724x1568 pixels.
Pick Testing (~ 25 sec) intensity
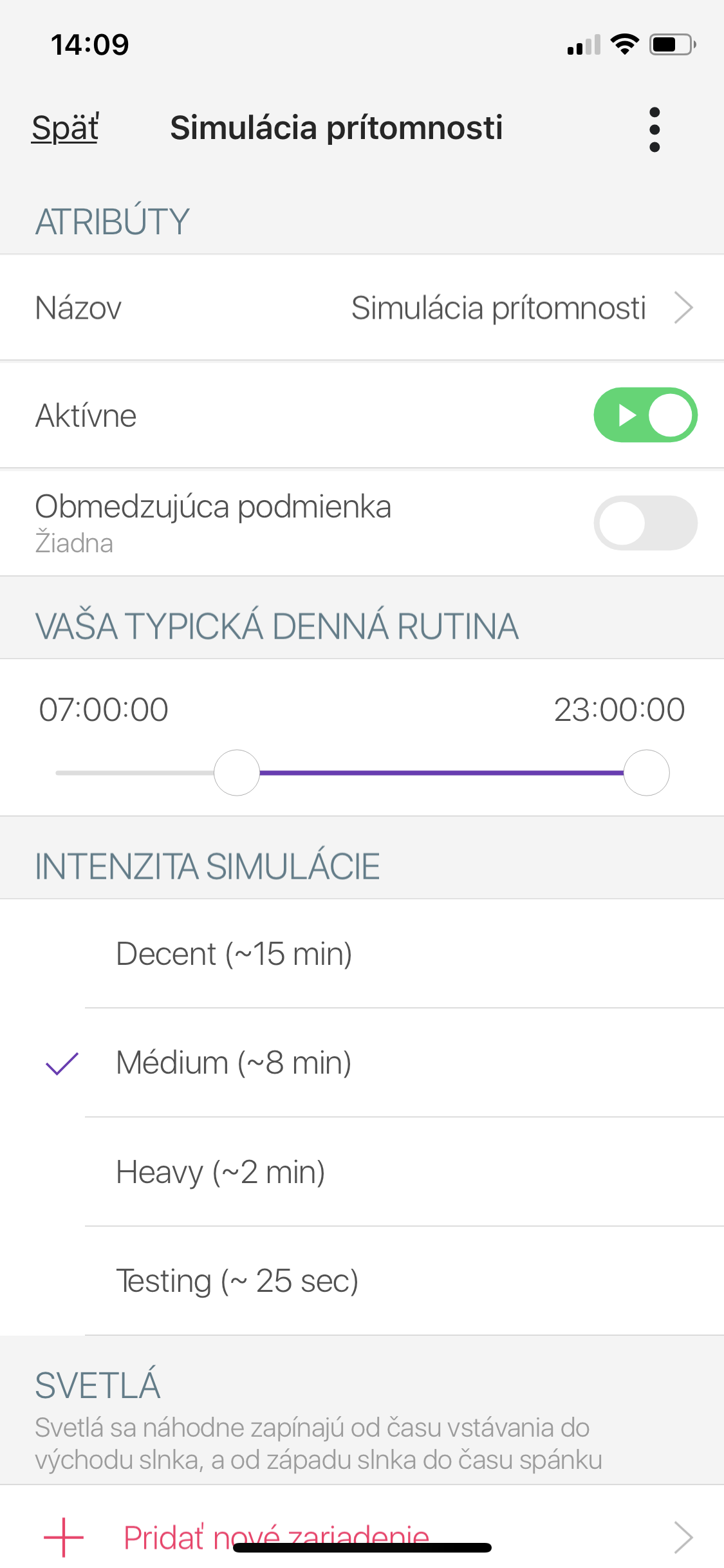362,1281
